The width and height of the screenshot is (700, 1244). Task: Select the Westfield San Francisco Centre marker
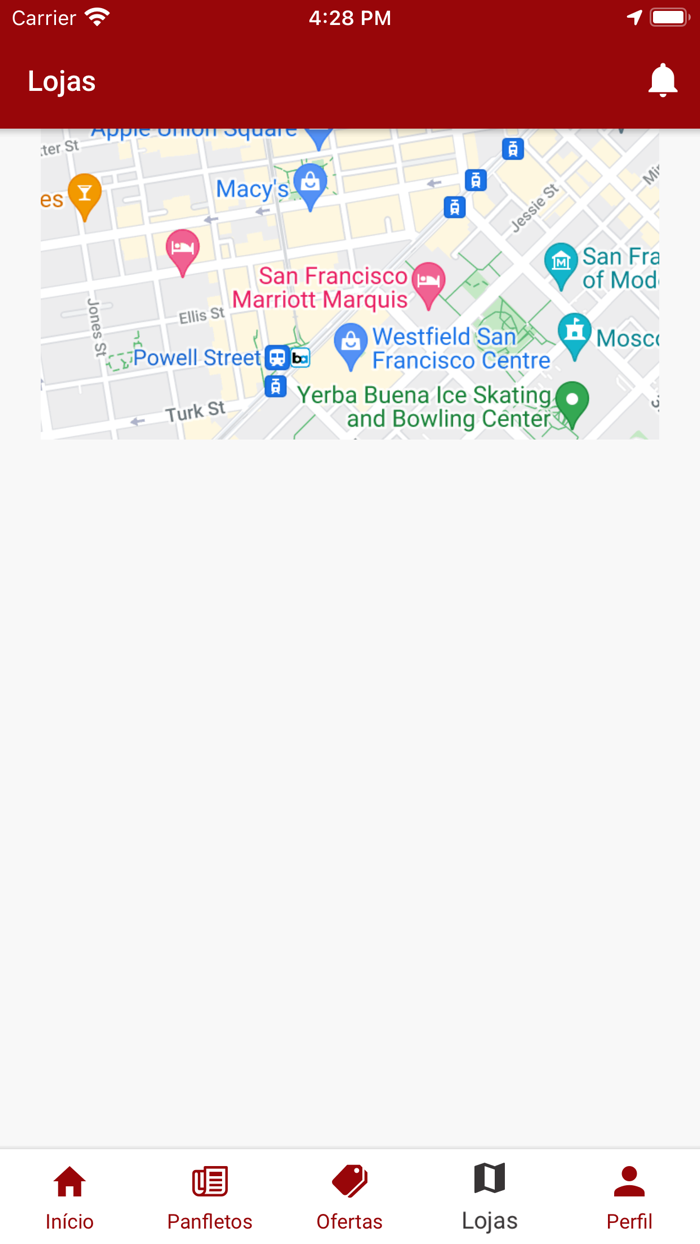(x=350, y=345)
